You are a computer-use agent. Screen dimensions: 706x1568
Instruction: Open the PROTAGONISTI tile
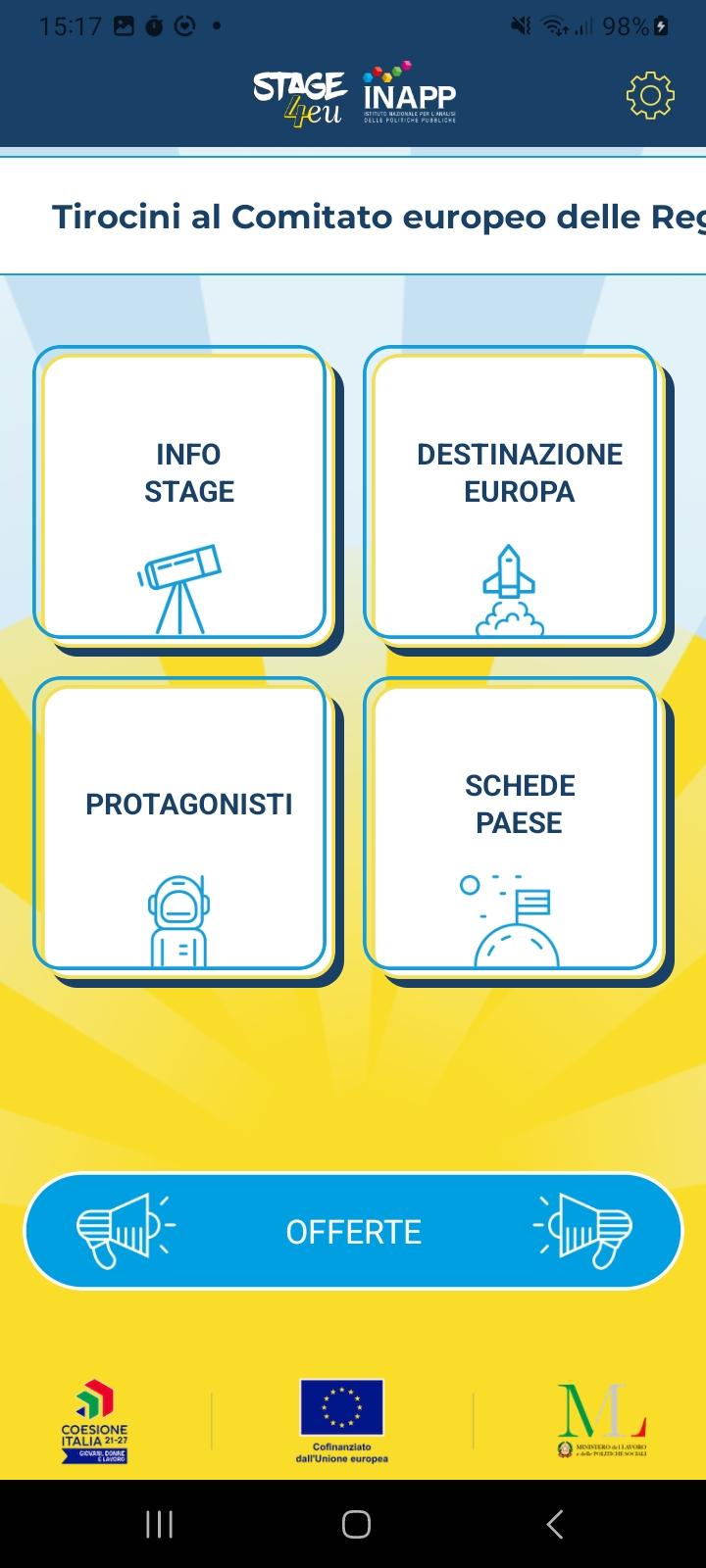pos(180,824)
